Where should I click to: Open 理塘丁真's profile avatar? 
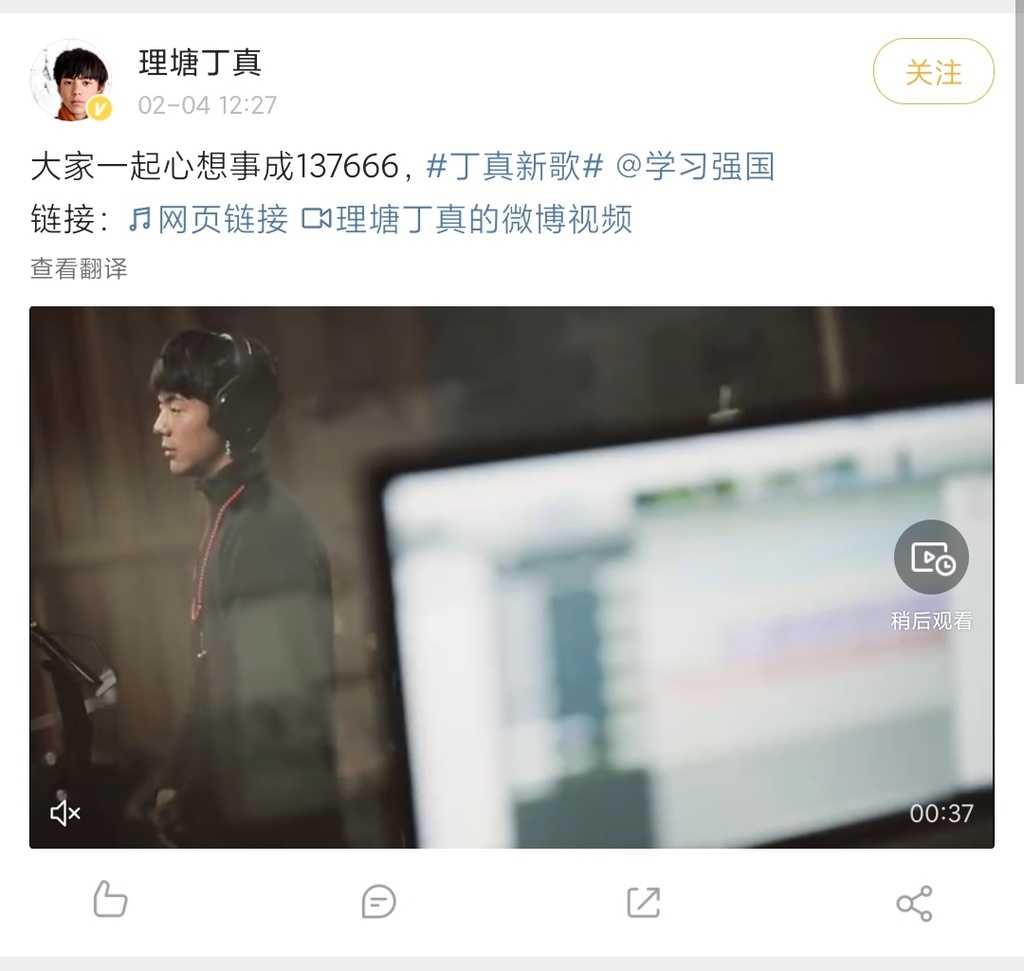(x=70, y=82)
